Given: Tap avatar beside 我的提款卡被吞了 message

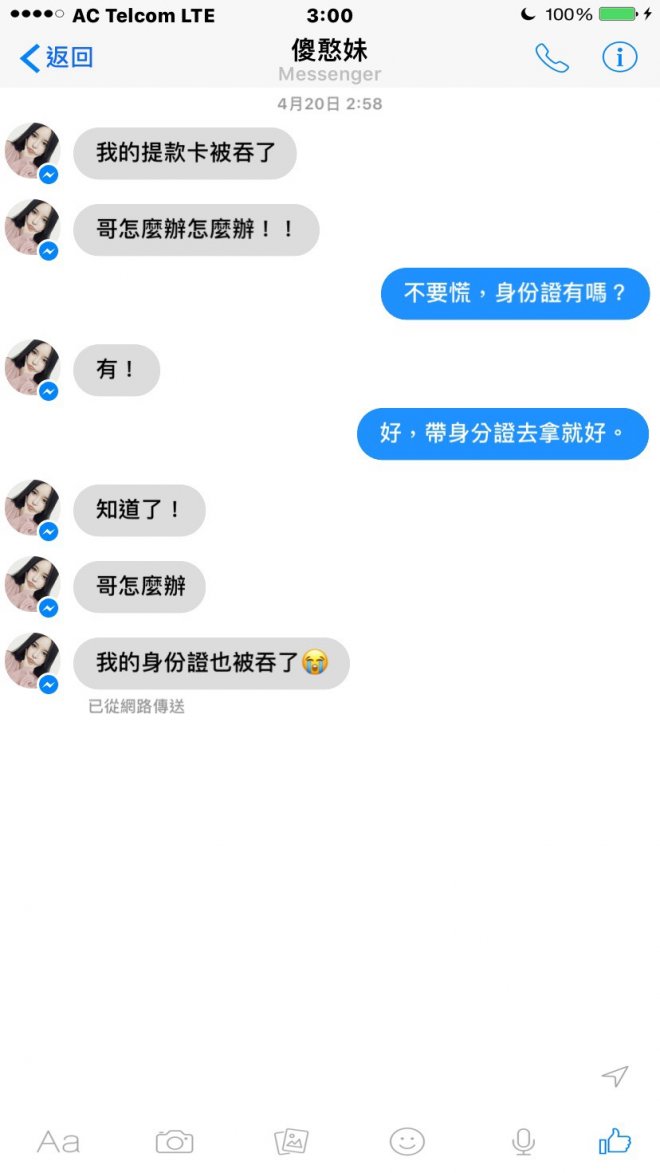Looking at the screenshot, I should 31,152.
